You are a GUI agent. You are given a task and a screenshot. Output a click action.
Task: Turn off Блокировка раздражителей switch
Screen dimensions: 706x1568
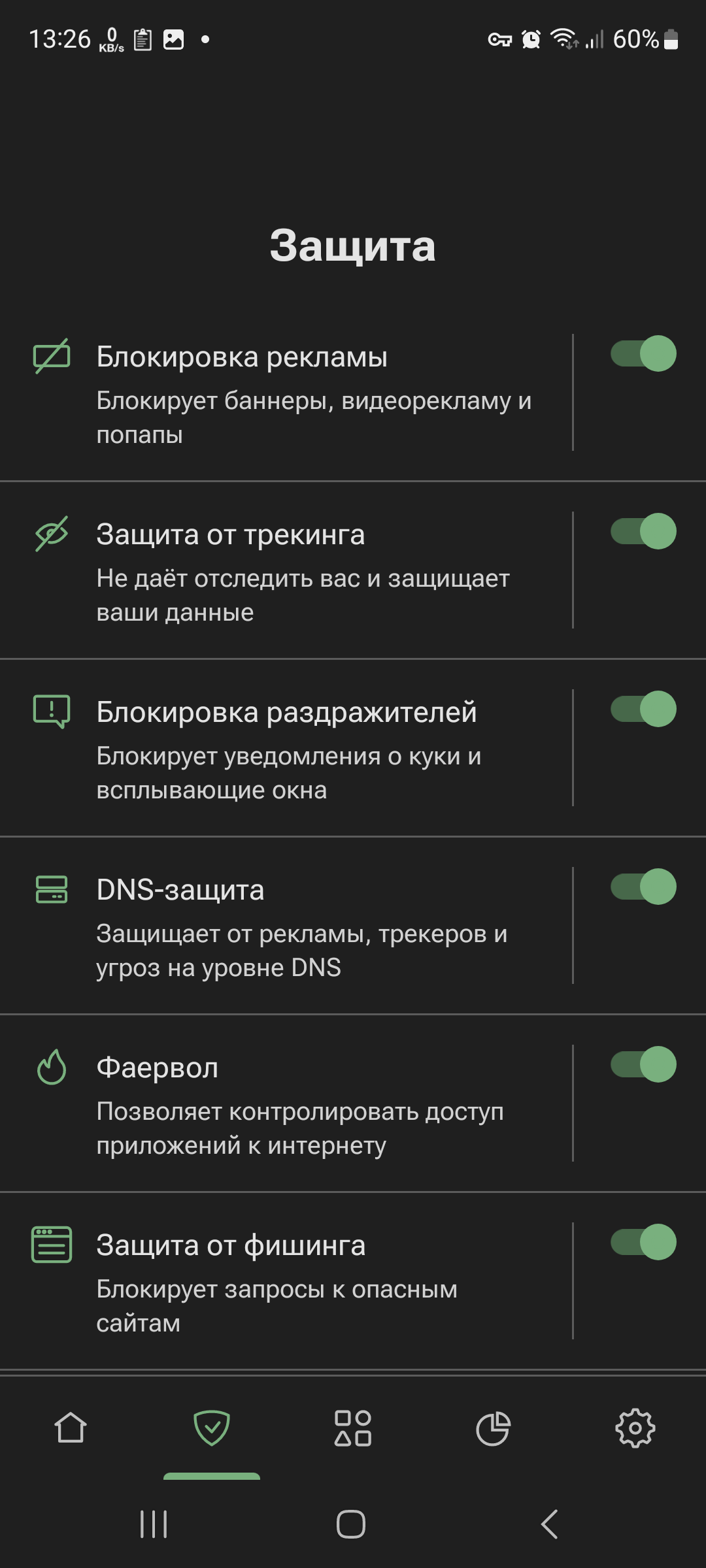(x=643, y=709)
